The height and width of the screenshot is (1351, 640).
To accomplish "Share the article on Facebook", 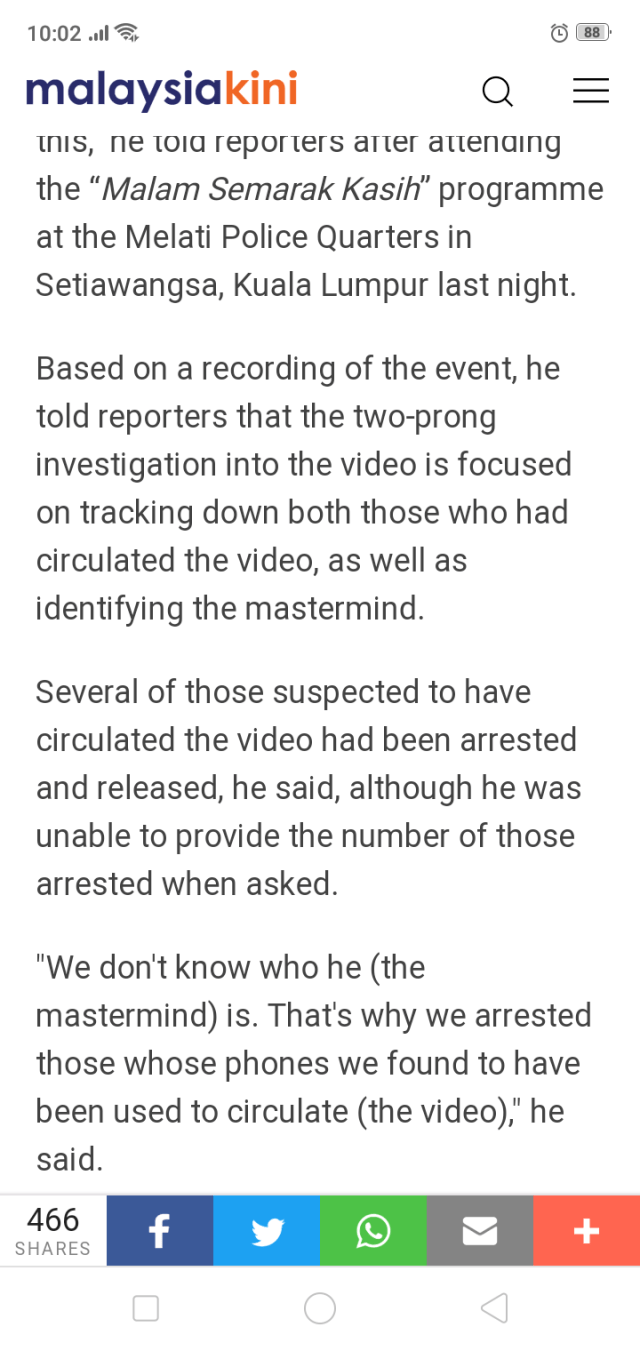I will coord(160,1231).
